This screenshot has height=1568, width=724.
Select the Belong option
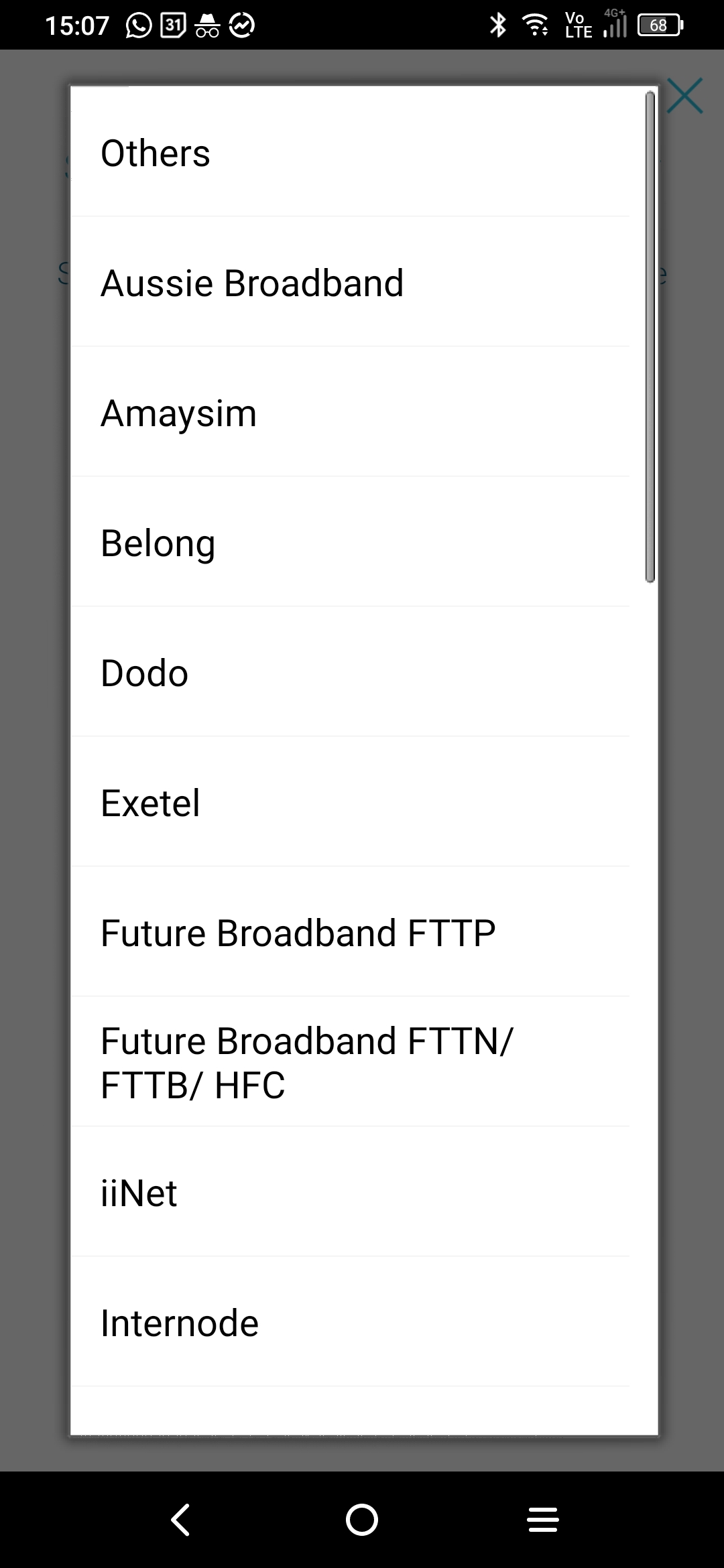point(350,542)
